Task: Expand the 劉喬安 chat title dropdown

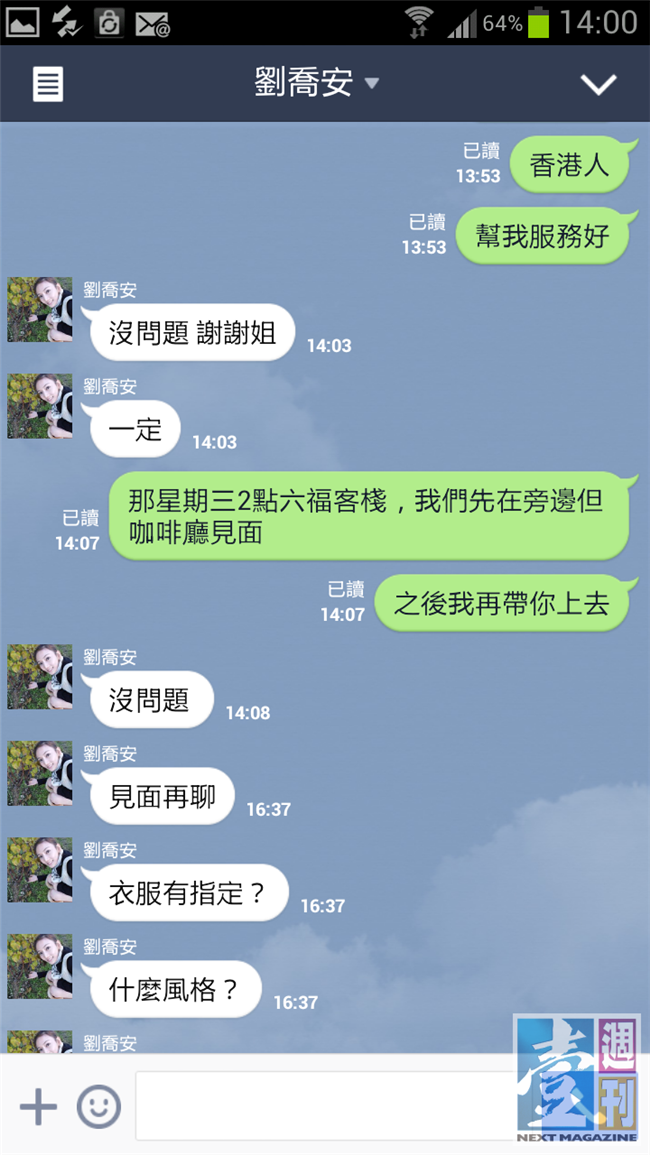Action: (317, 82)
